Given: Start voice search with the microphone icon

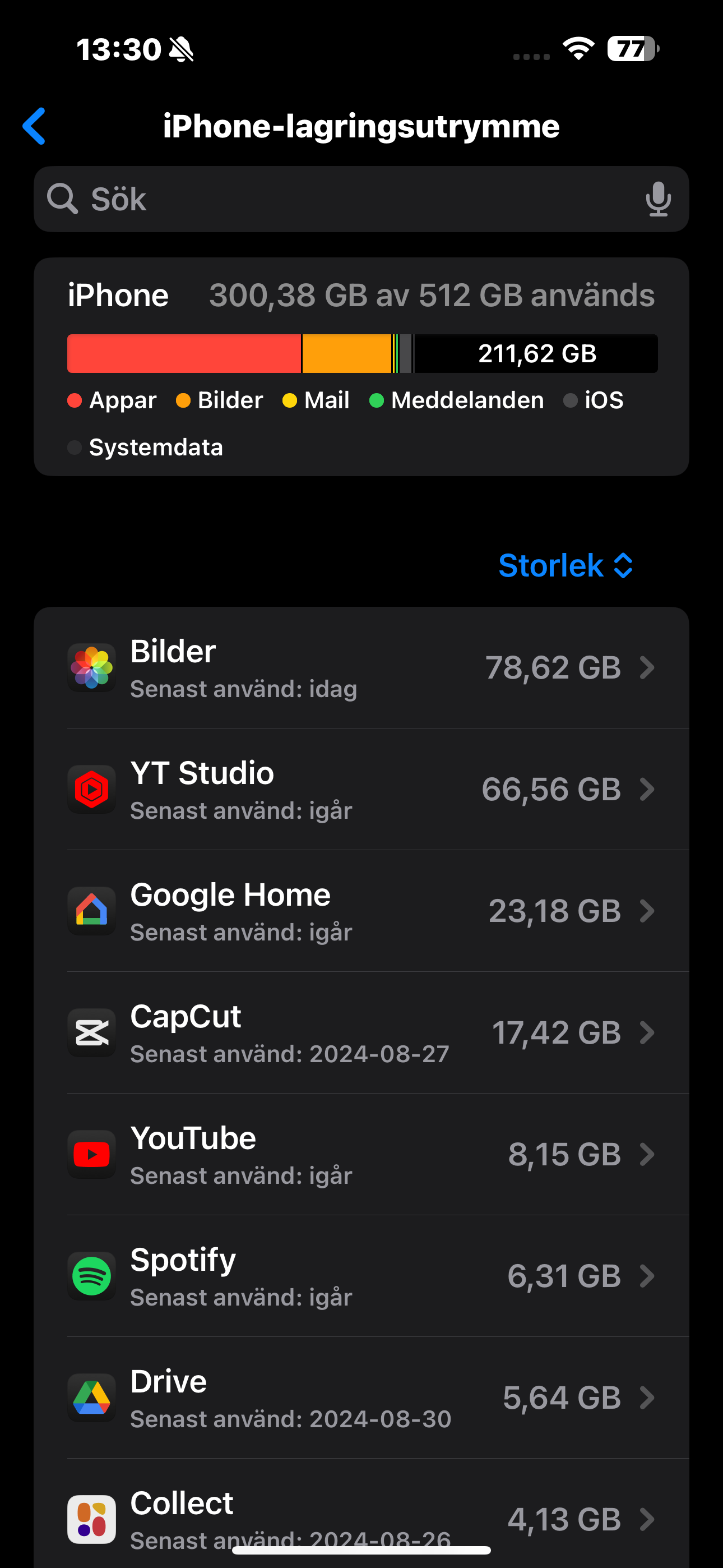Looking at the screenshot, I should pos(658,199).
